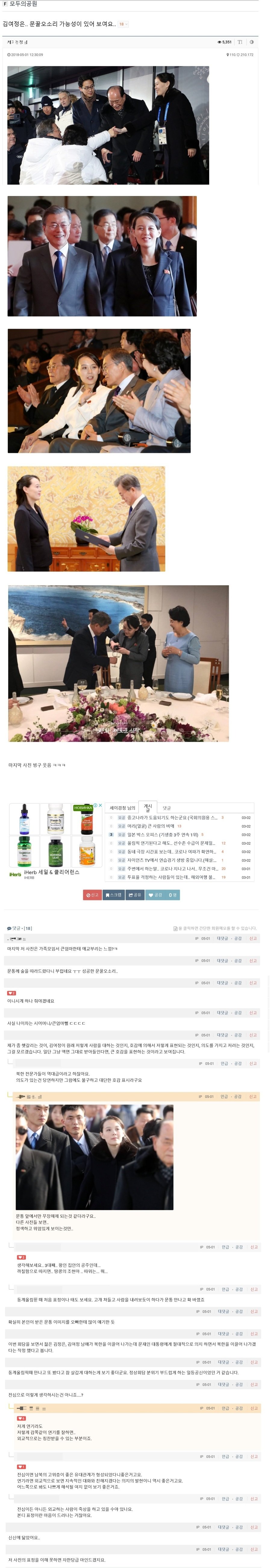The height and width of the screenshot is (1568, 271).
Task: Open the 모두의공원 board link
Action: click(24, 4)
